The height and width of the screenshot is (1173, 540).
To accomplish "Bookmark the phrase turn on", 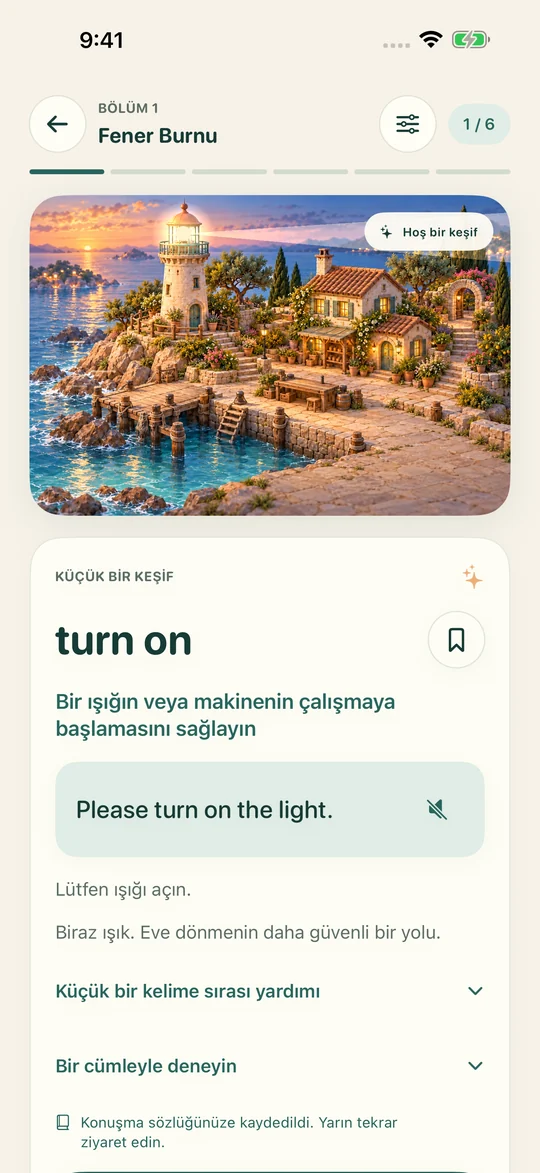I will tap(456, 640).
